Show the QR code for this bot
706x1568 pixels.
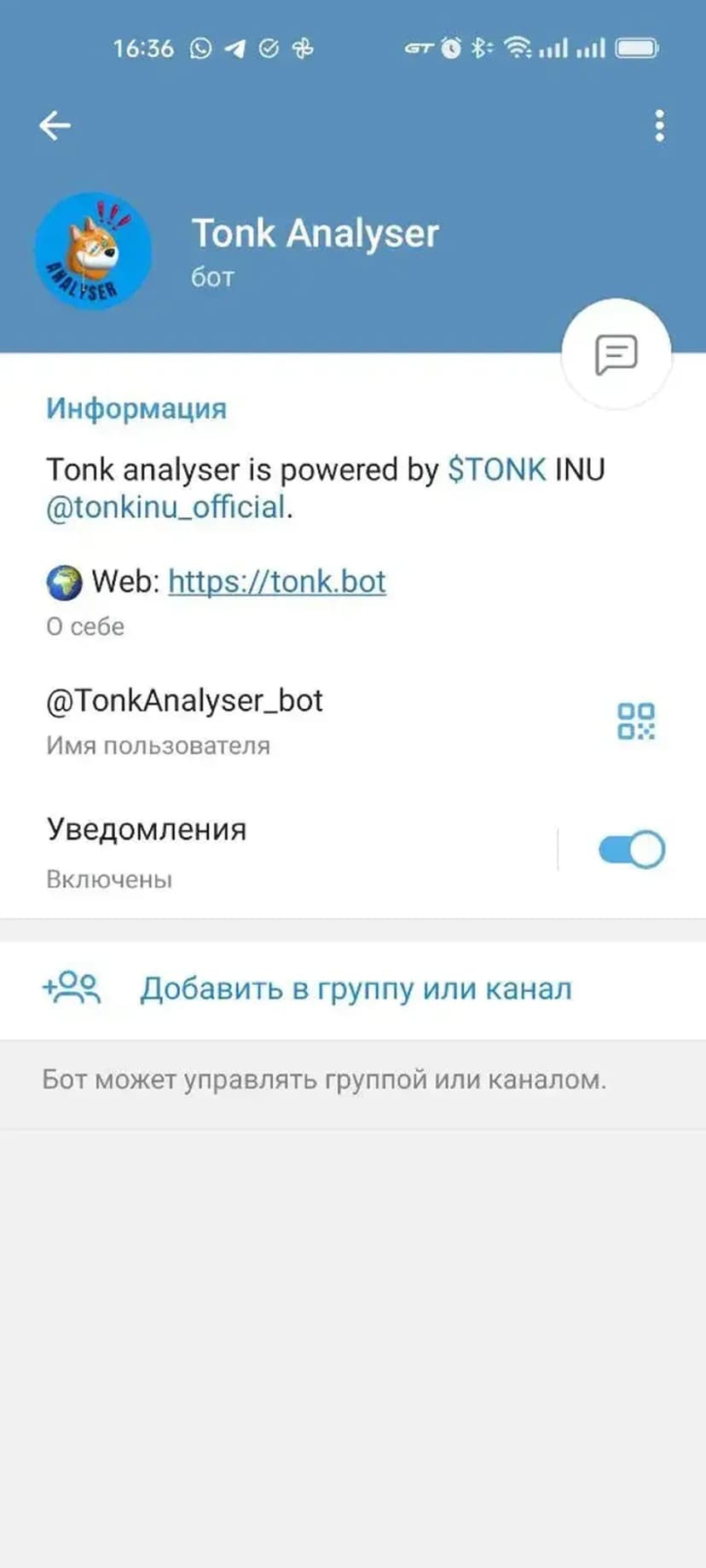[636, 721]
